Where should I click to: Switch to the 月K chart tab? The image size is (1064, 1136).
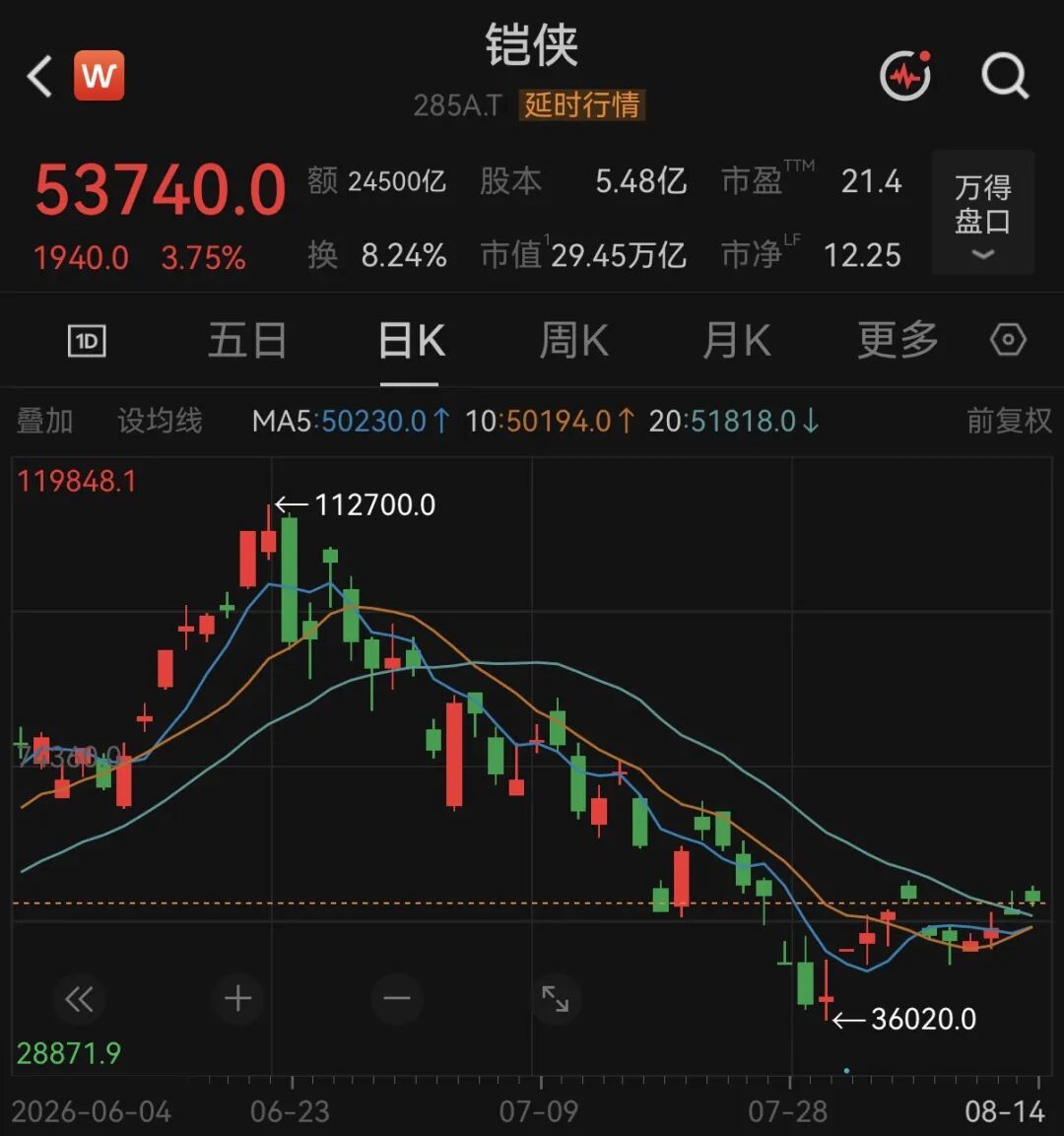pyautogui.click(x=737, y=340)
